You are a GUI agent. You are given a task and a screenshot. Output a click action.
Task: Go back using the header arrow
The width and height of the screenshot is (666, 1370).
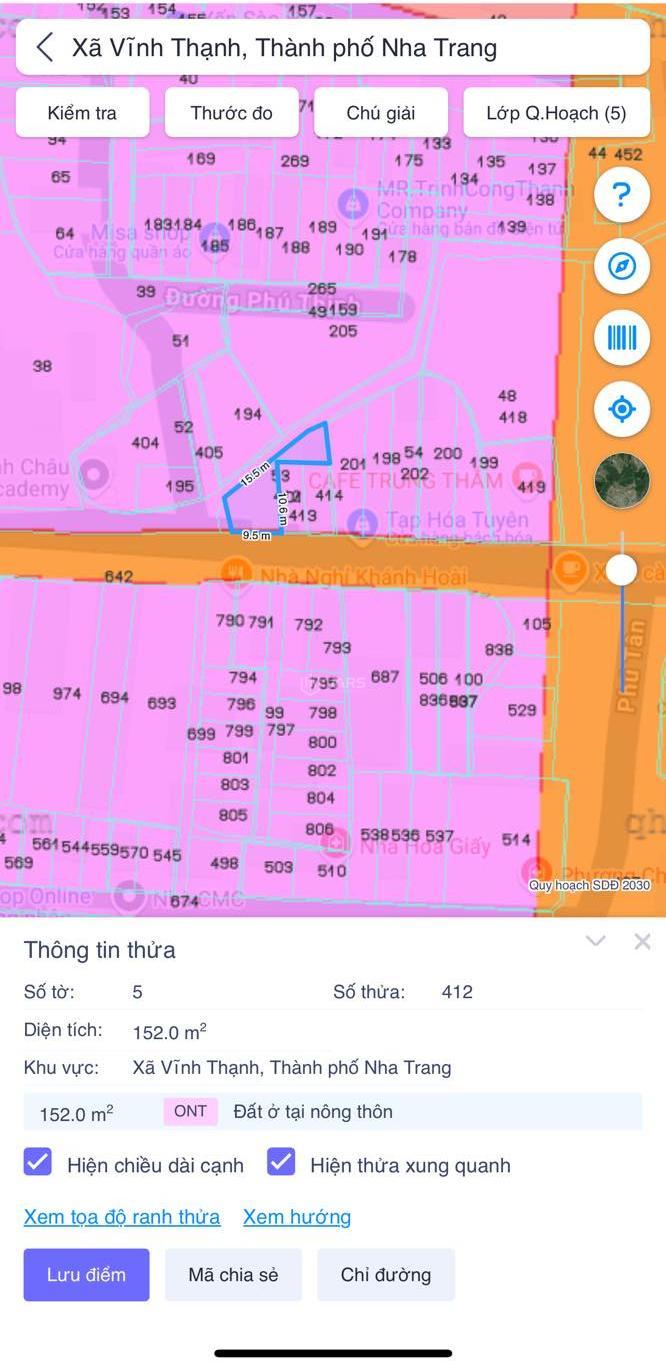(x=44, y=47)
